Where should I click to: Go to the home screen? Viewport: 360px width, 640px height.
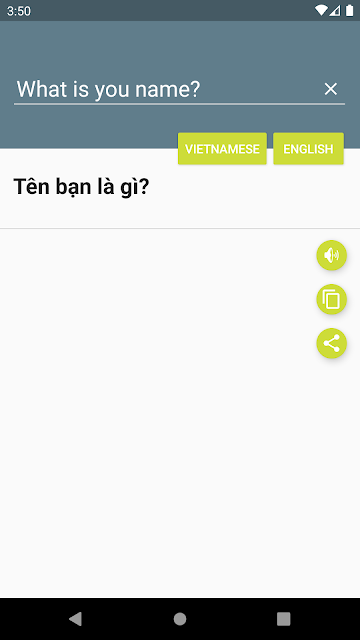(180, 619)
